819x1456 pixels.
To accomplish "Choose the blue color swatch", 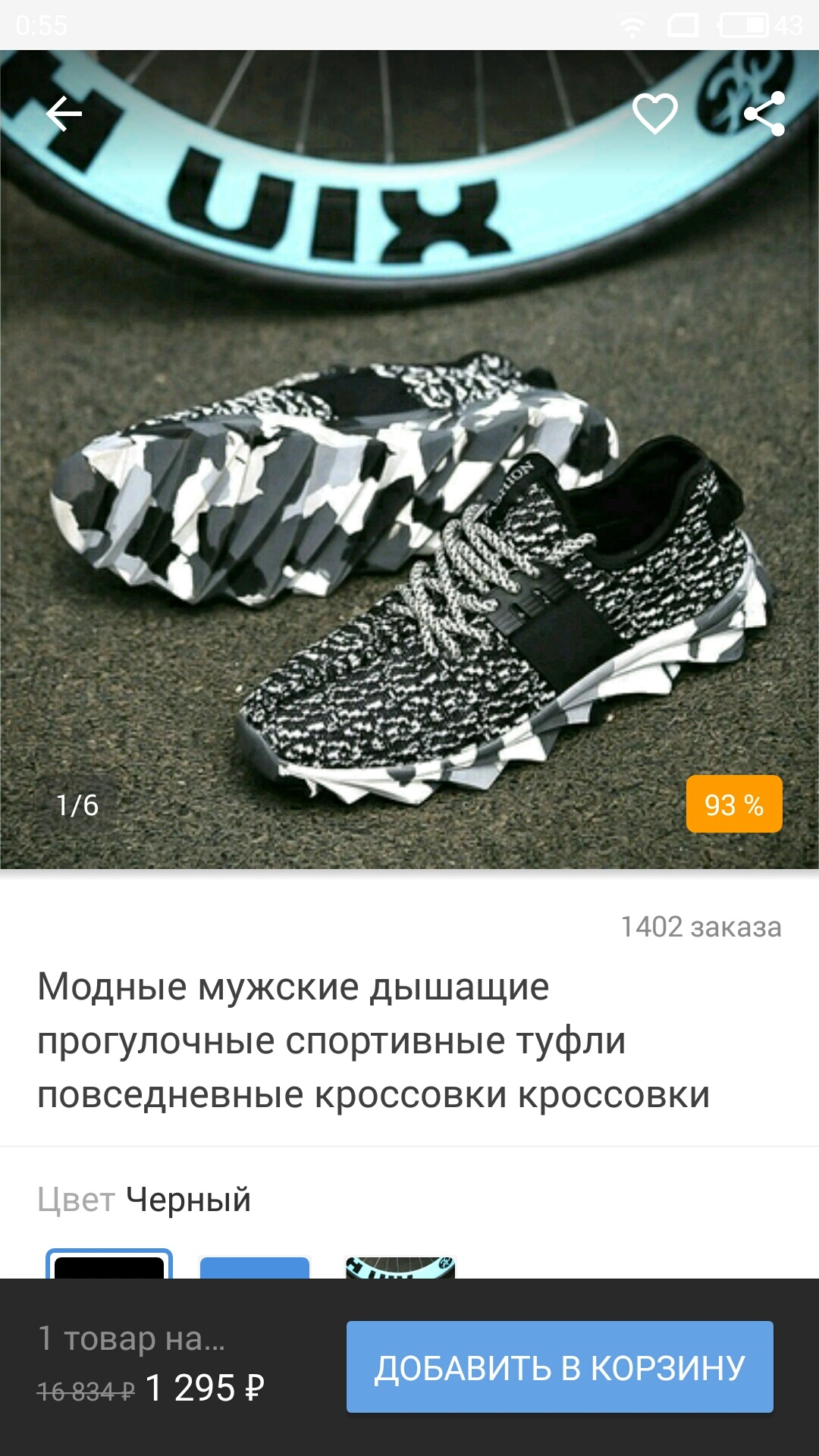I will tap(255, 1266).
